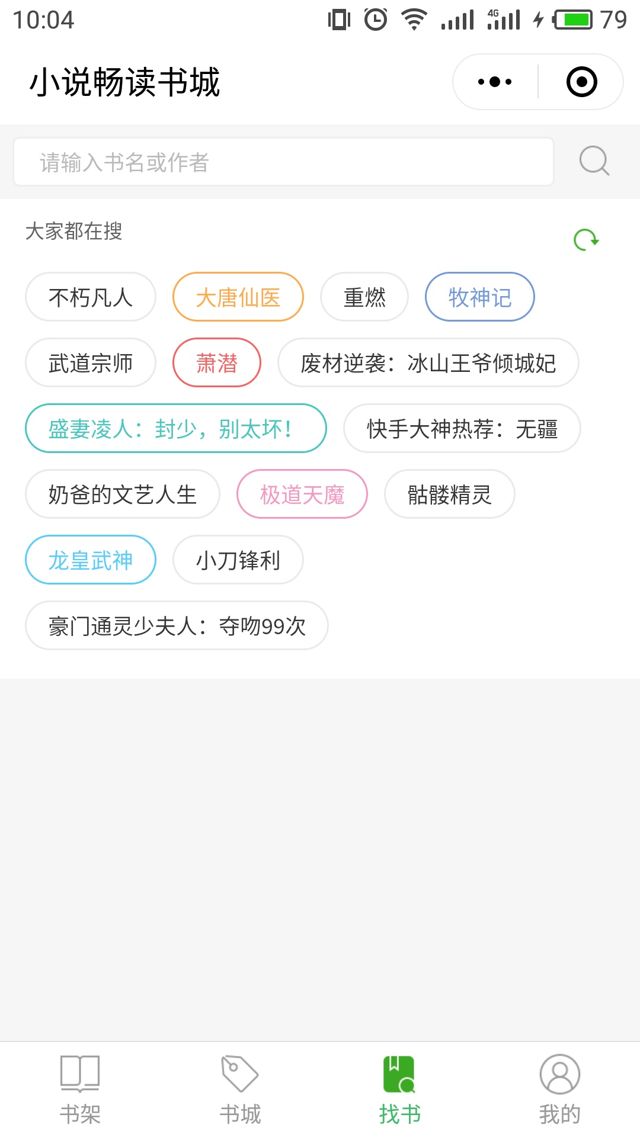
Task: Search for 龙皇武神
Action: (x=91, y=560)
